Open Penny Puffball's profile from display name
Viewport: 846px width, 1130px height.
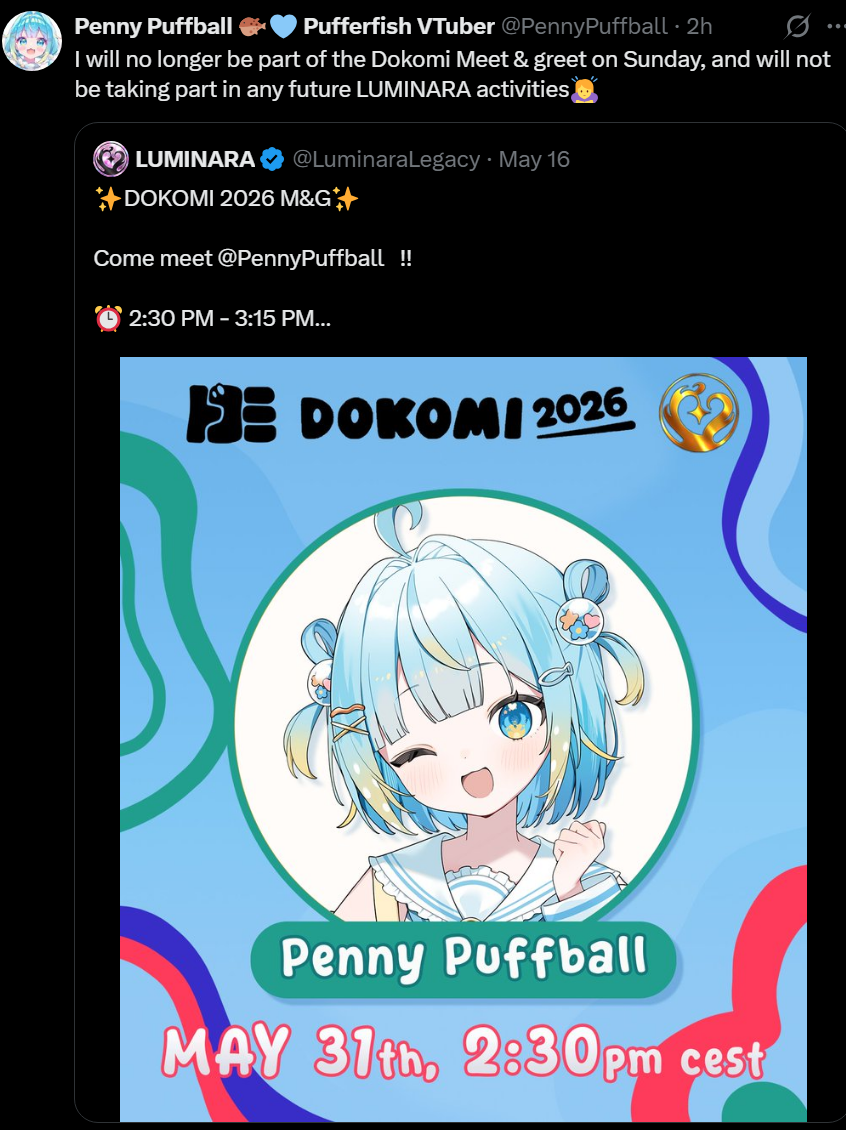(x=285, y=27)
